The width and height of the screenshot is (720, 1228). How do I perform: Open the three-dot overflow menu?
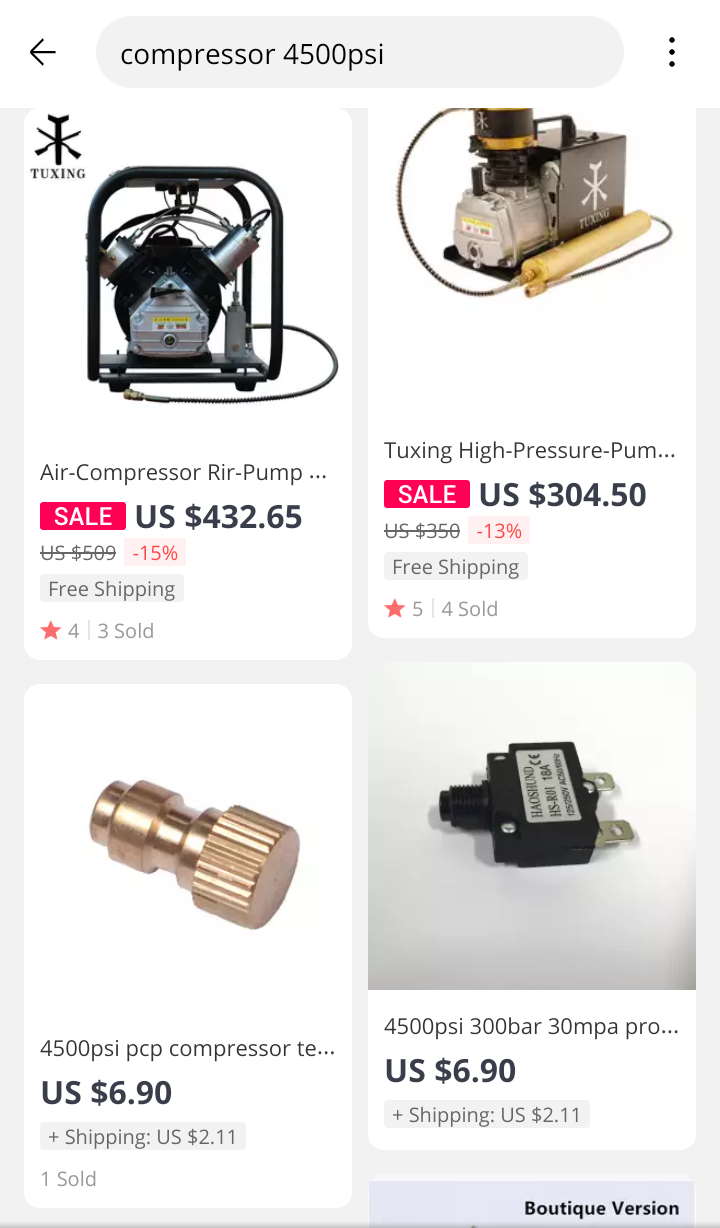click(672, 52)
